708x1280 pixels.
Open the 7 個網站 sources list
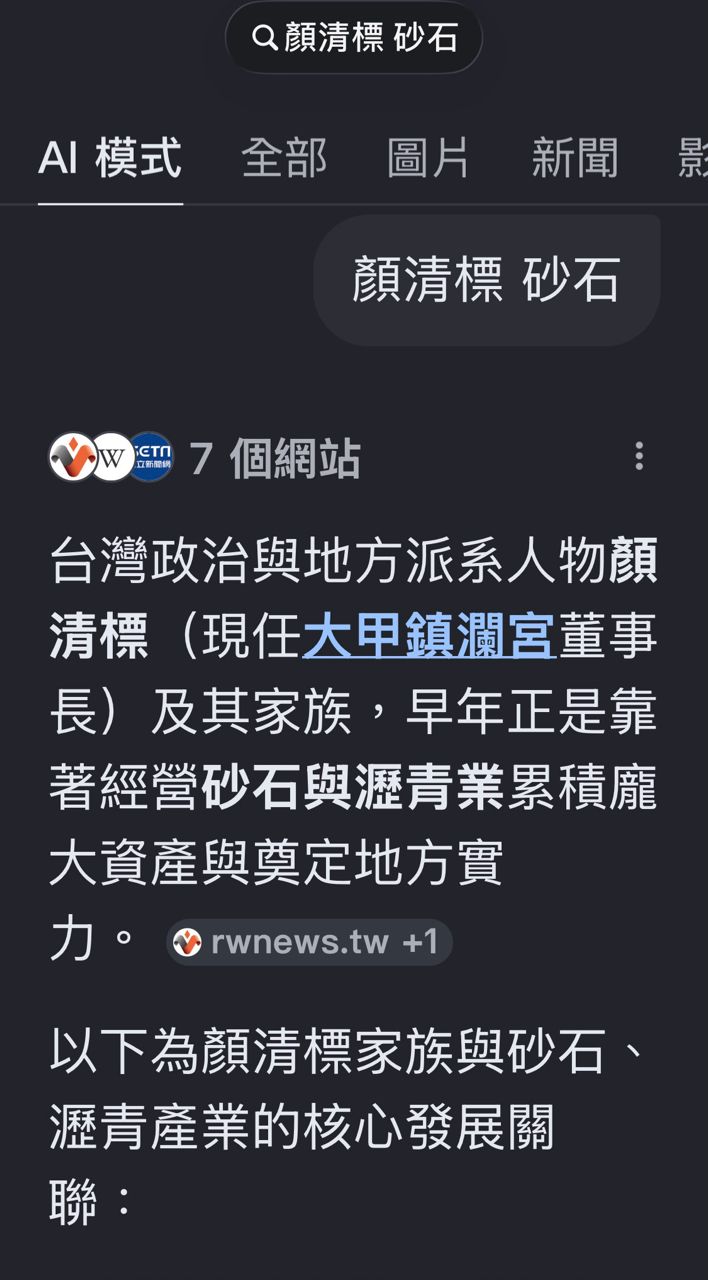pyautogui.click(x=205, y=458)
